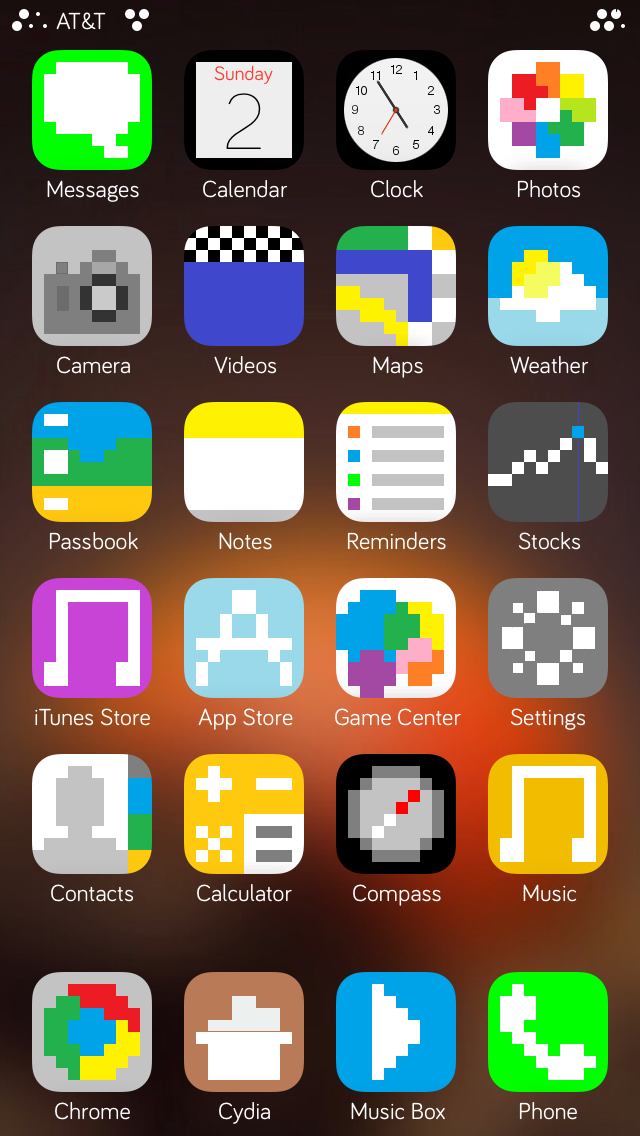Open the Videos app
The width and height of the screenshot is (640, 1136).
point(244,286)
